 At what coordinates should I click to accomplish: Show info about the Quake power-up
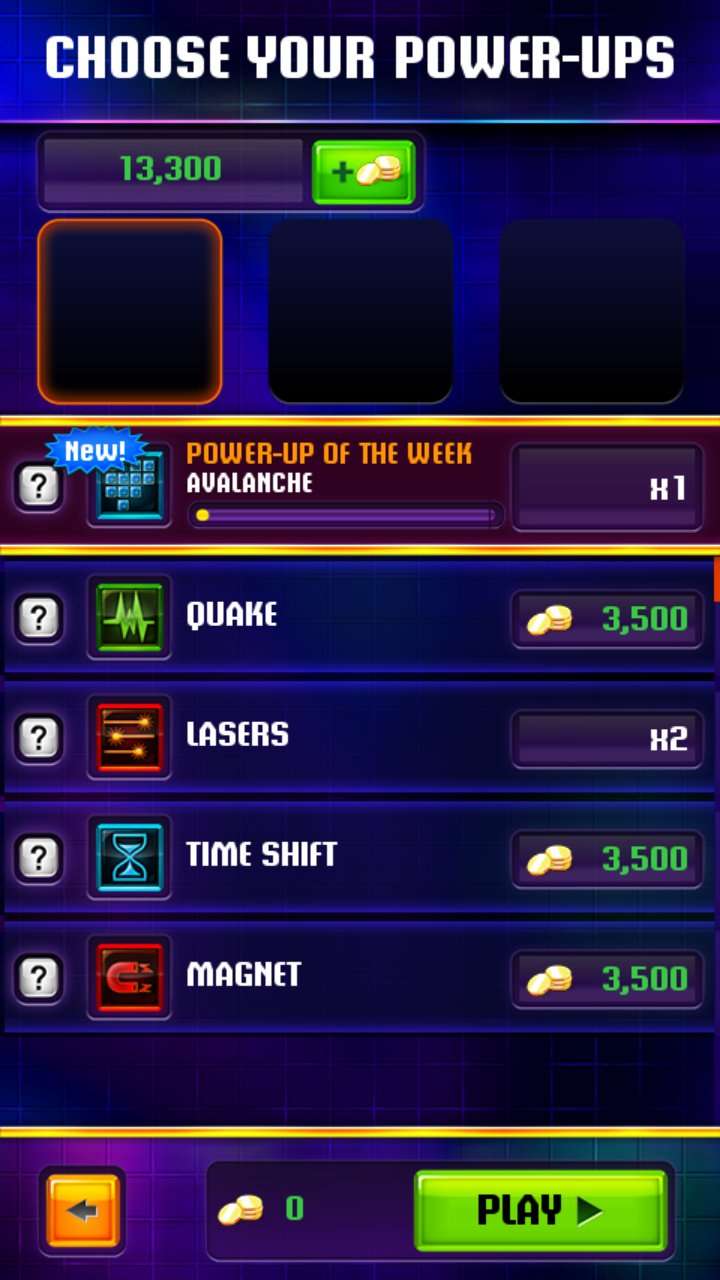[38, 618]
